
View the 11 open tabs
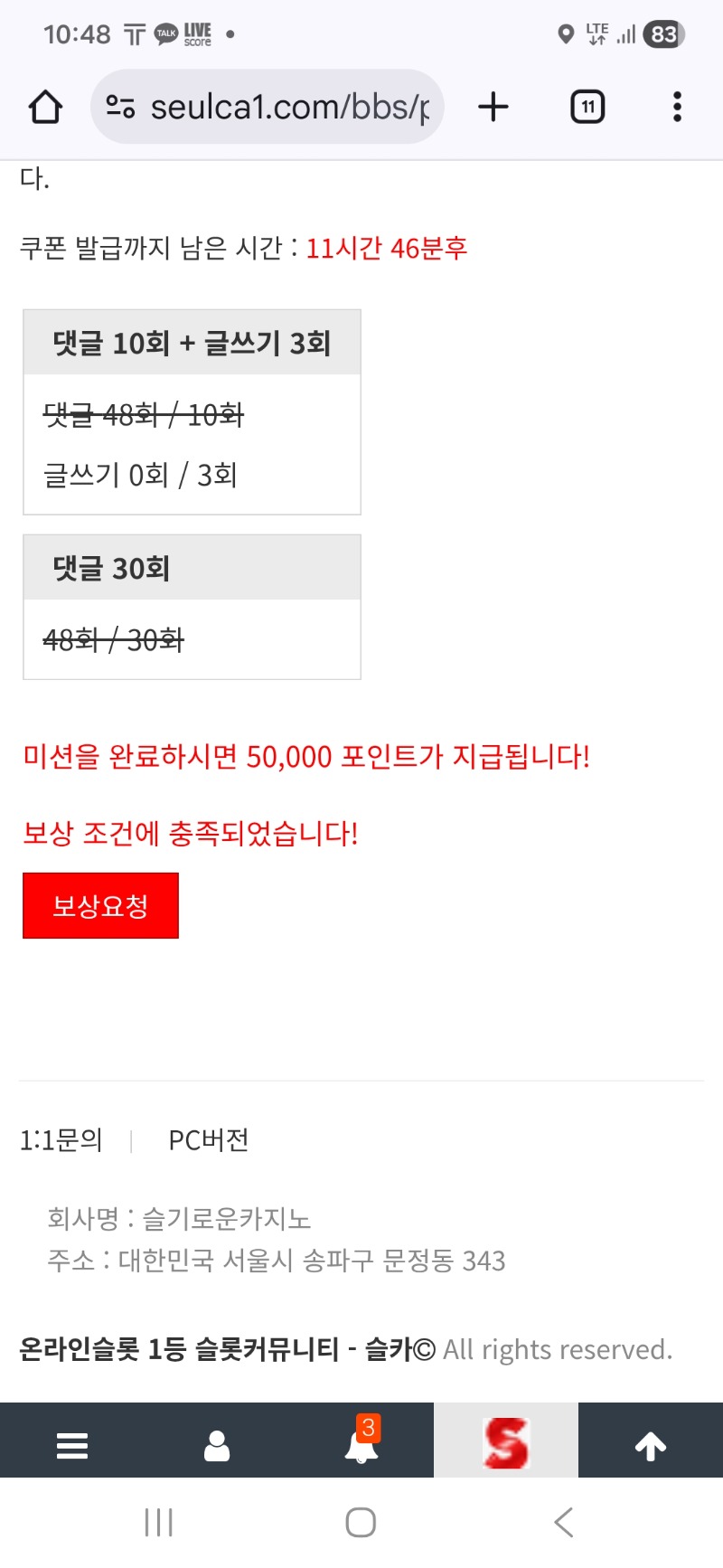click(x=587, y=107)
